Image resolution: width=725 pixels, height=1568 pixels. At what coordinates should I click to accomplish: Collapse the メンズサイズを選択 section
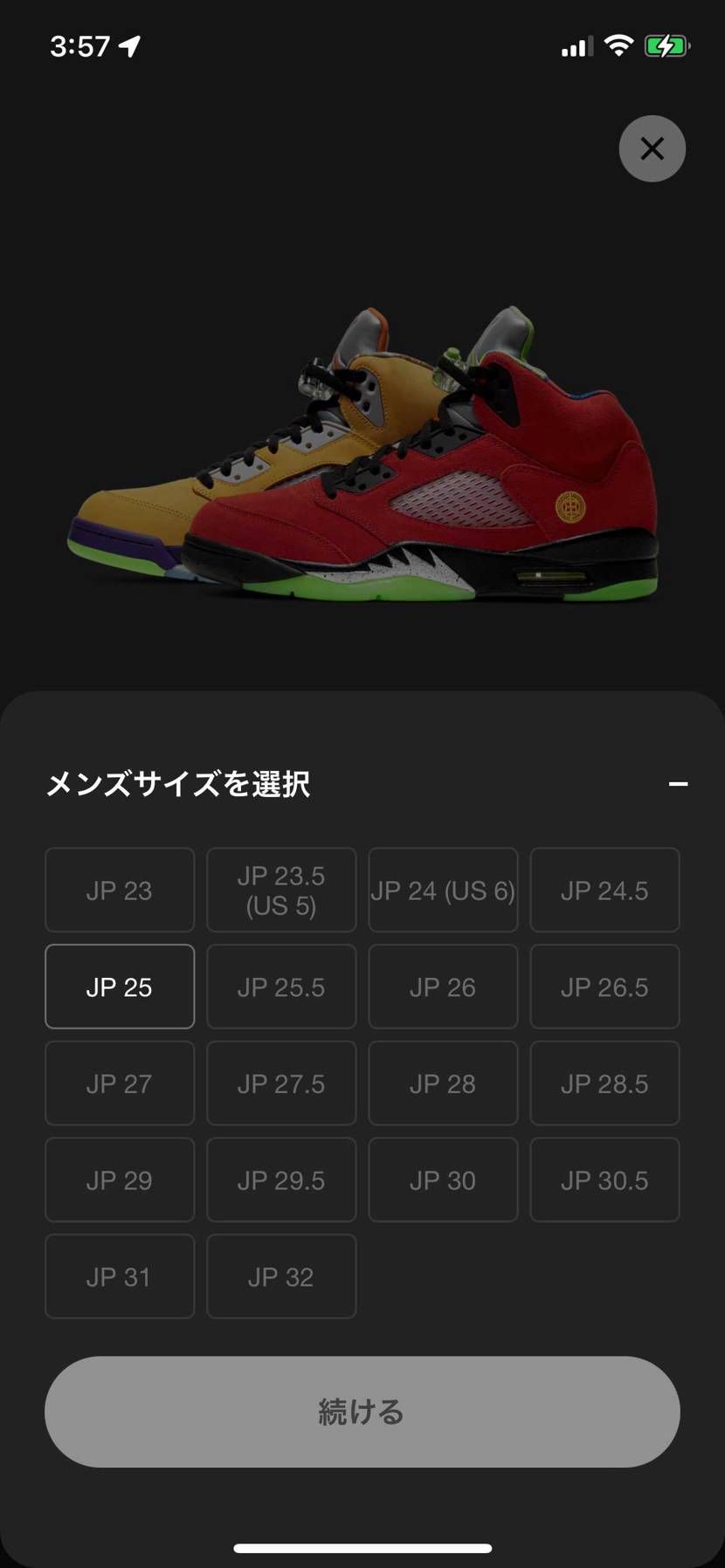[678, 784]
